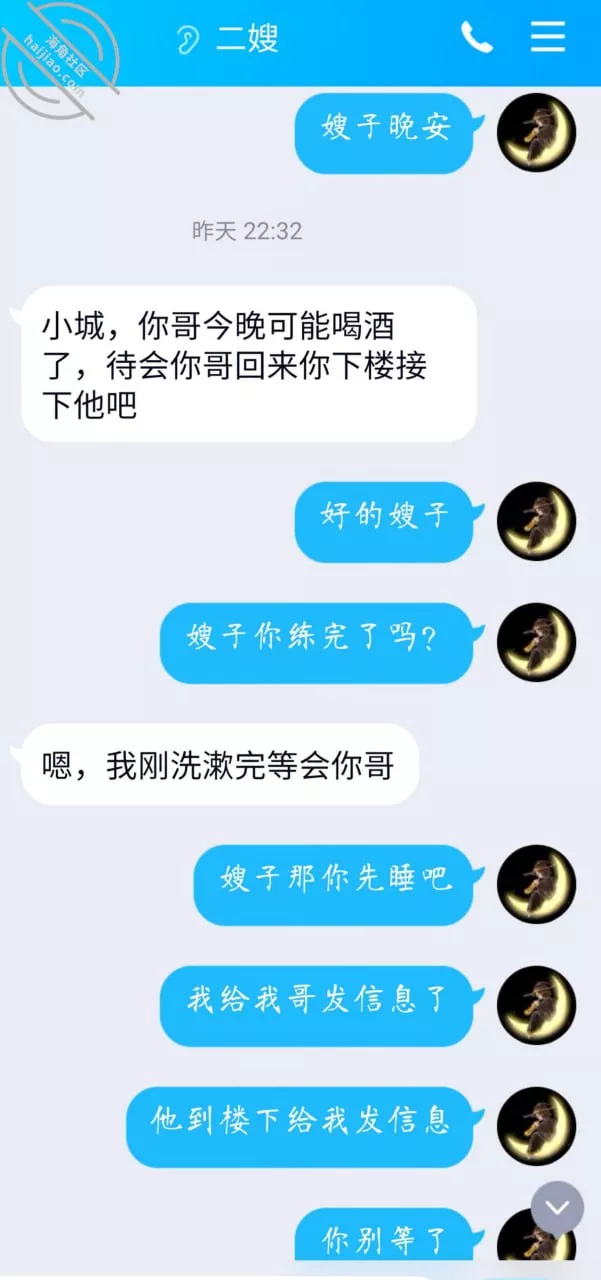
Task: Open avatar next to 好的嫂子 message
Action: [537, 521]
